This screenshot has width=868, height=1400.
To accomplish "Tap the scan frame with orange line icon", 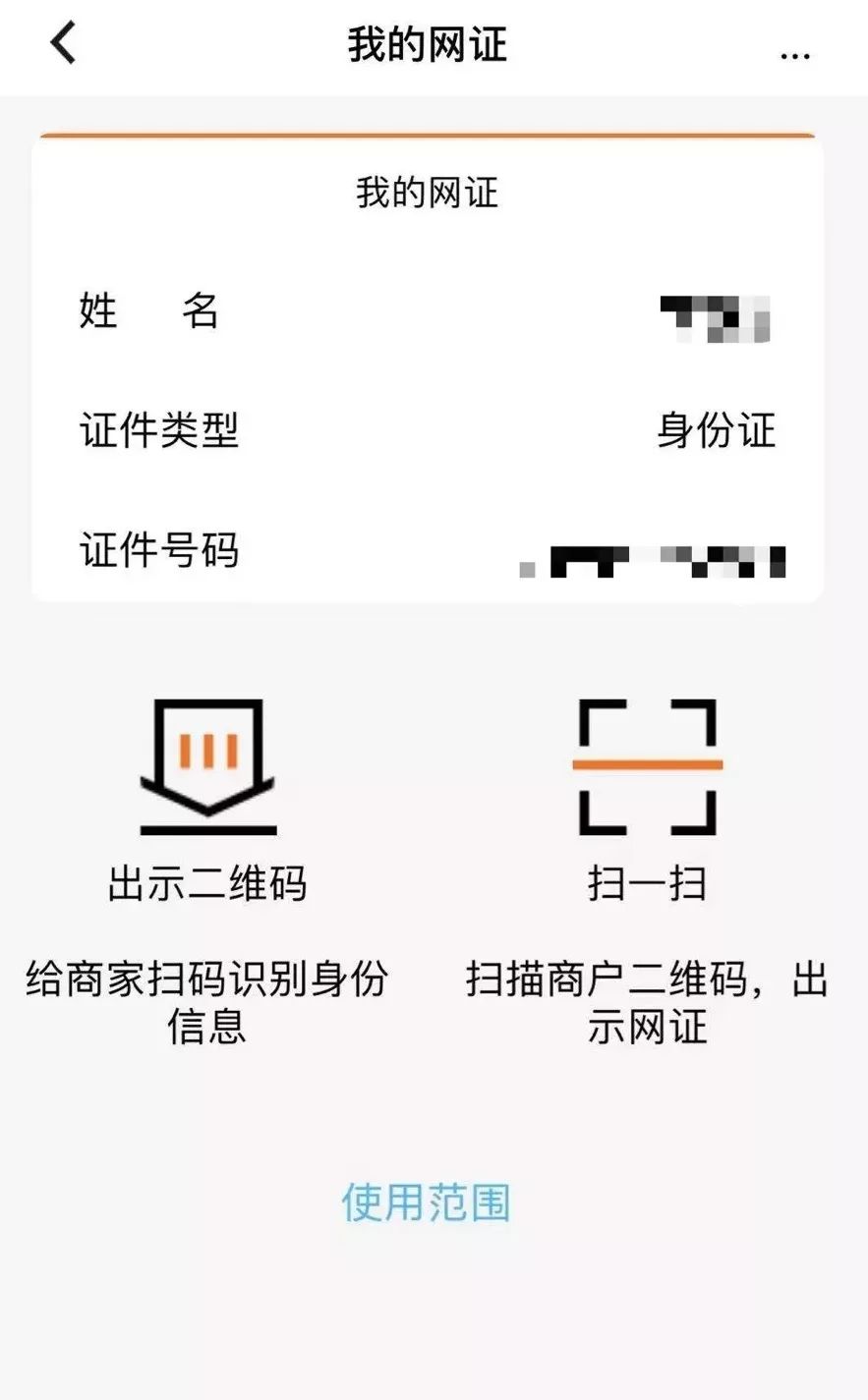I will click(649, 761).
